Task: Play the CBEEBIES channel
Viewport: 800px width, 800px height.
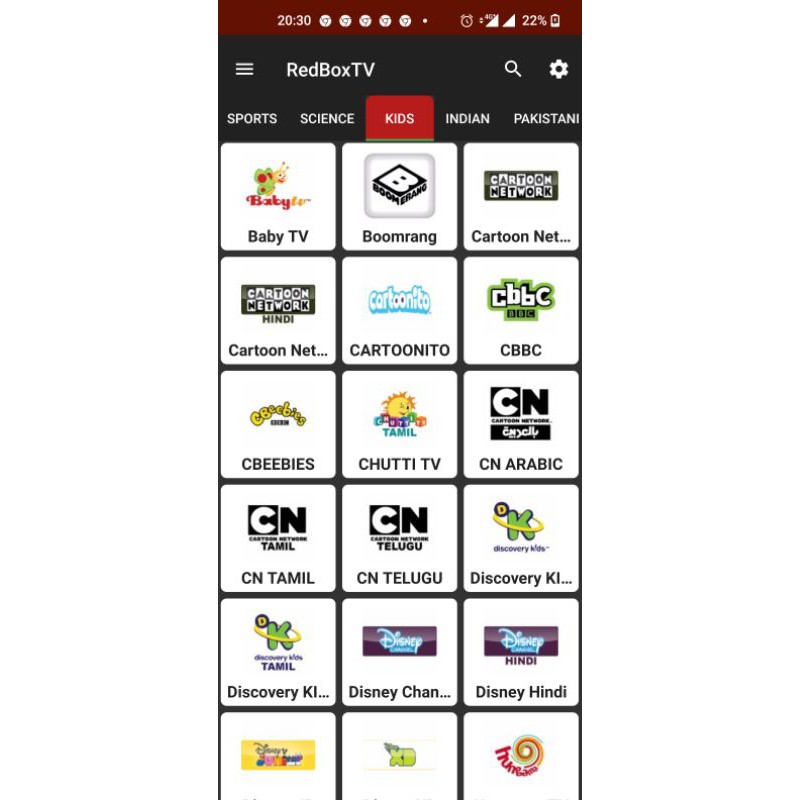Action: pyautogui.click(x=278, y=425)
